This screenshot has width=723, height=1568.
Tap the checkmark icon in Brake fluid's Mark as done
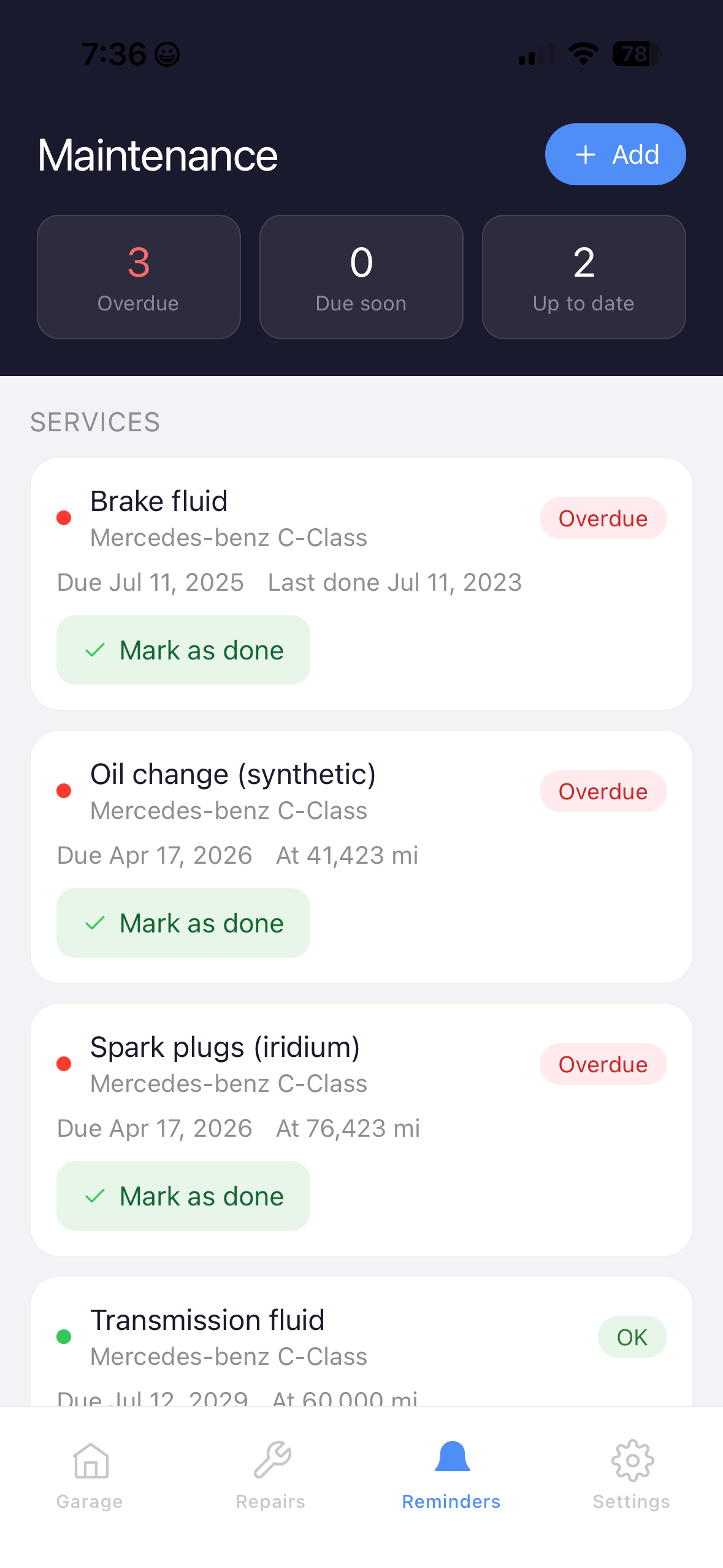click(x=95, y=650)
